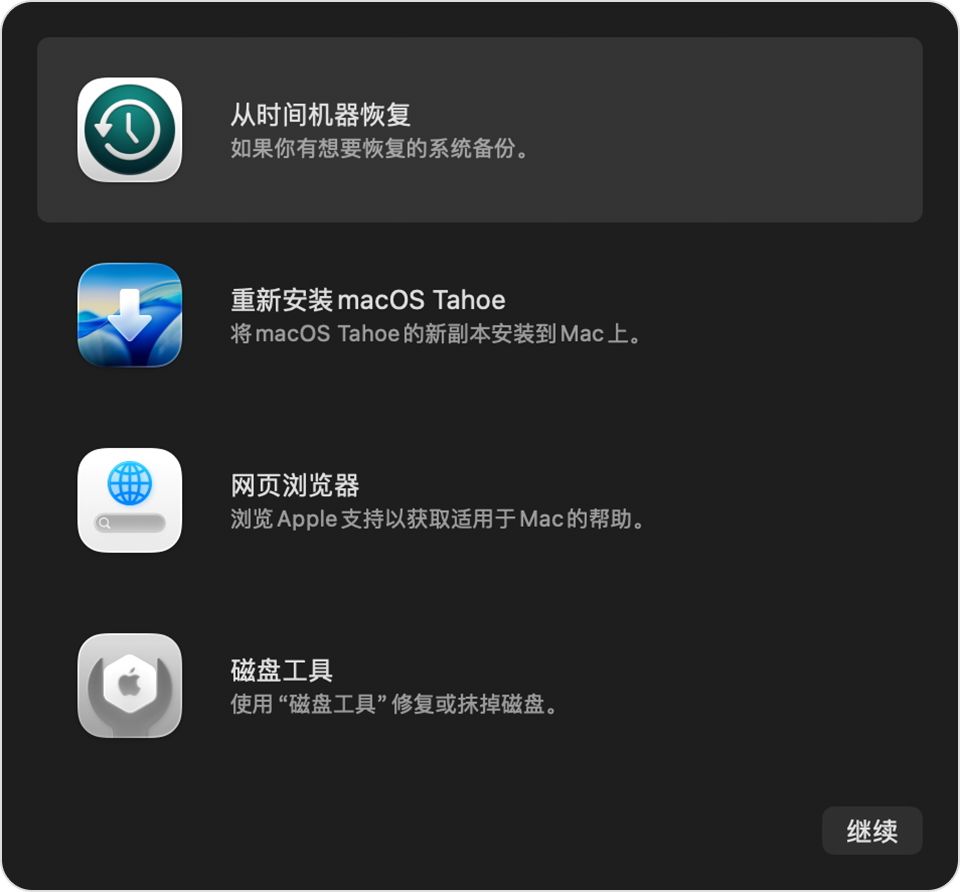Image resolution: width=960 pixels, height=892 pixels.
Task: Open 网页浏览器 option
Action: pos(479,500)
